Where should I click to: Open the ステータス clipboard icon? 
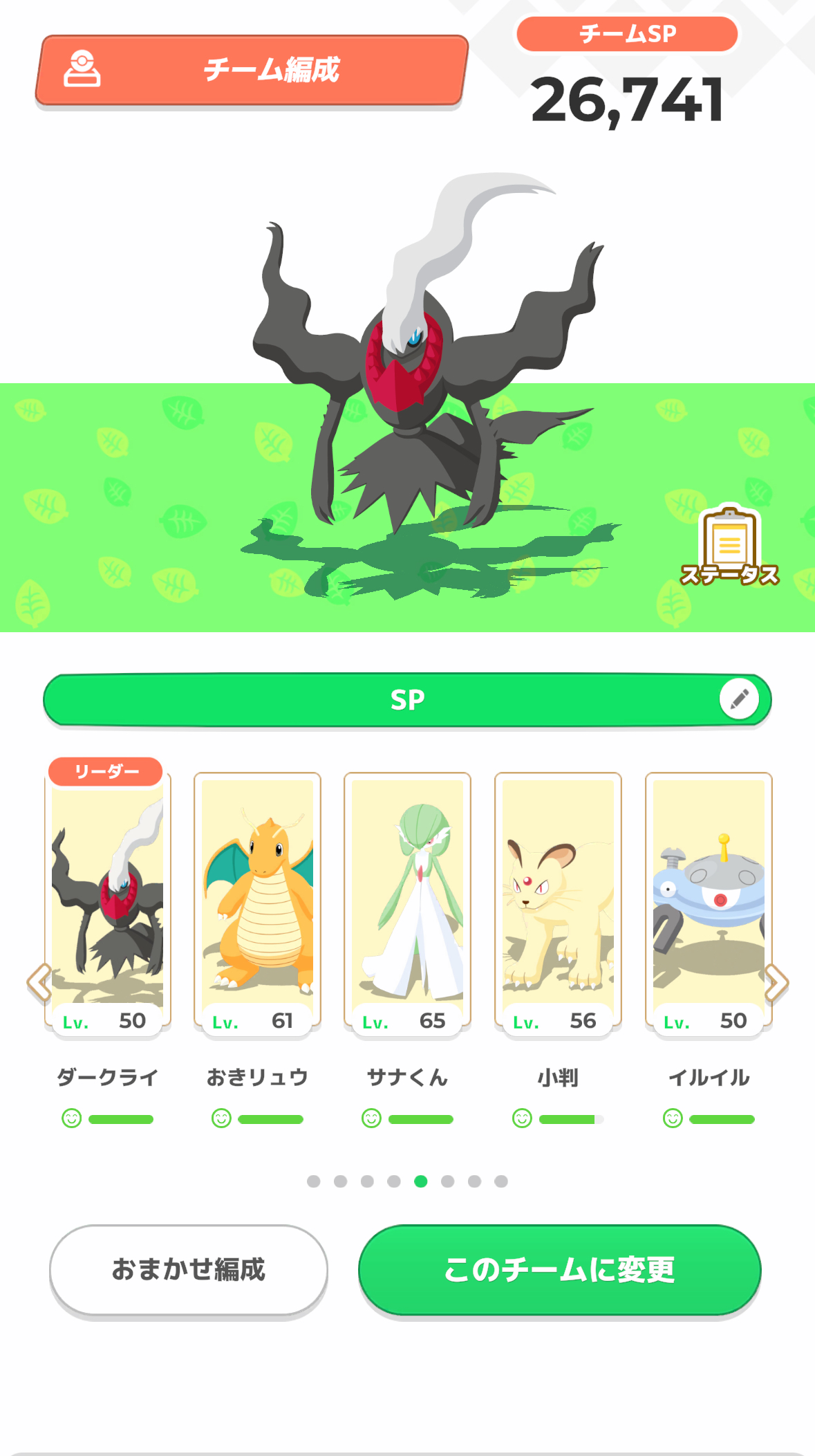[x=730, y=546]
